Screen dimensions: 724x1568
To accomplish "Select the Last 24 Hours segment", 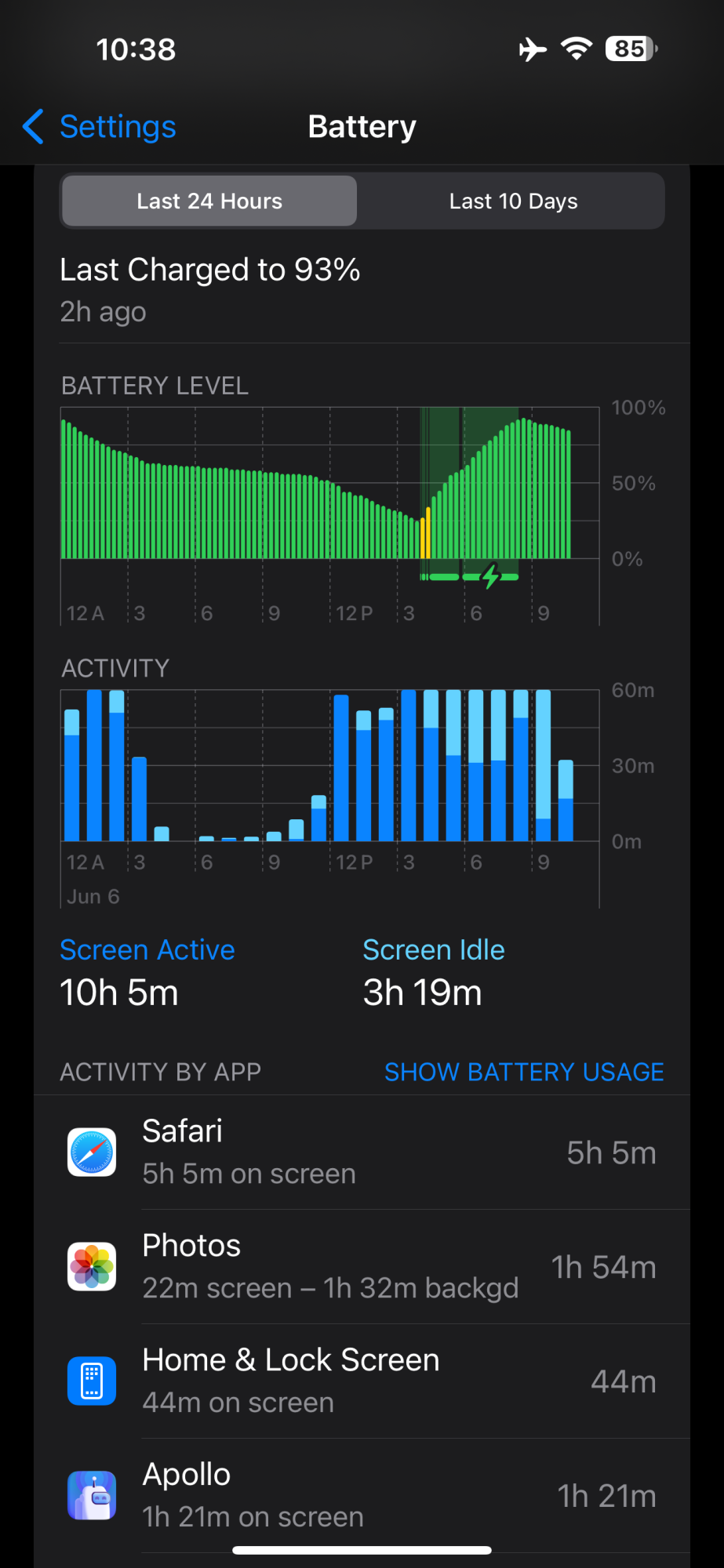I will pos(209,201).
